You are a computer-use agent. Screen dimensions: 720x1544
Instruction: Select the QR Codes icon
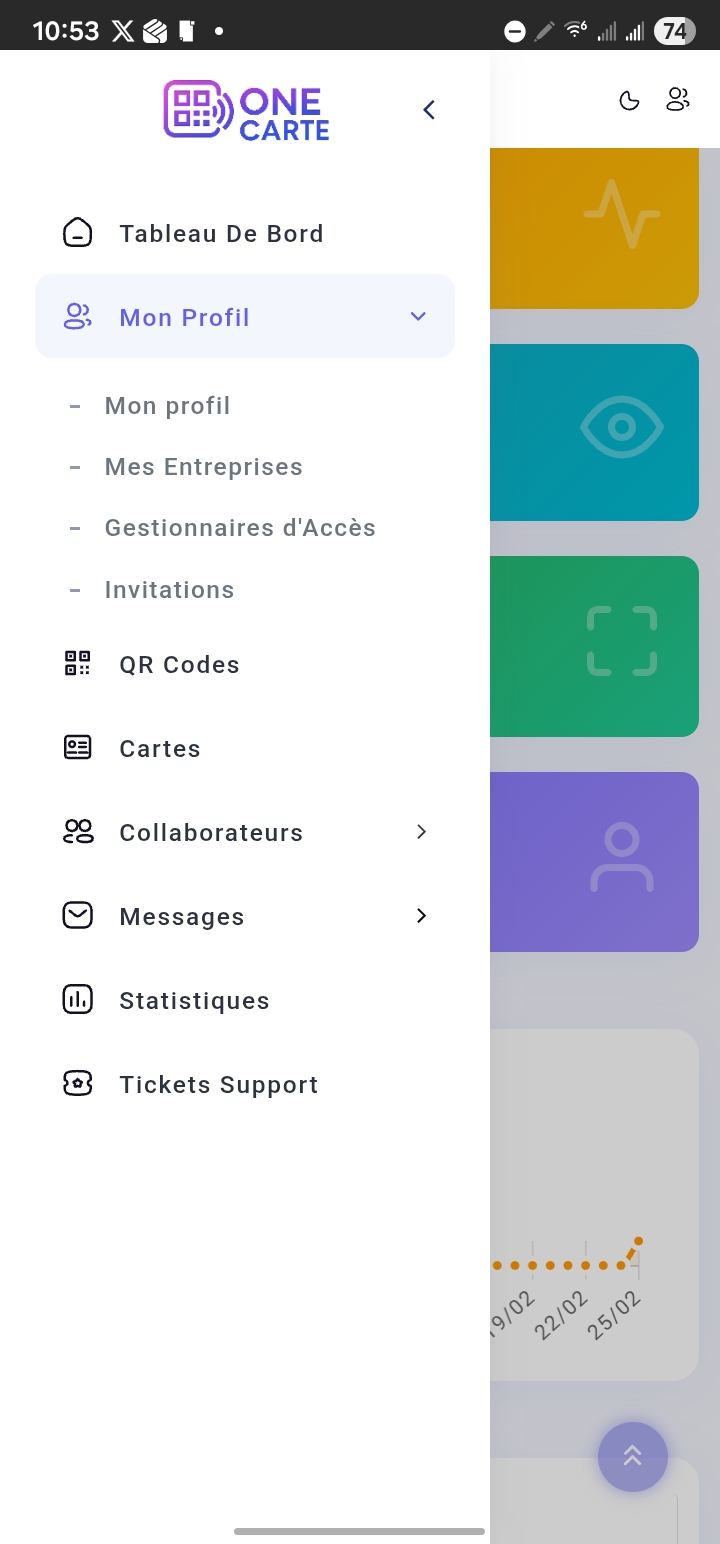pyautogui.click(x=77, y=663)
